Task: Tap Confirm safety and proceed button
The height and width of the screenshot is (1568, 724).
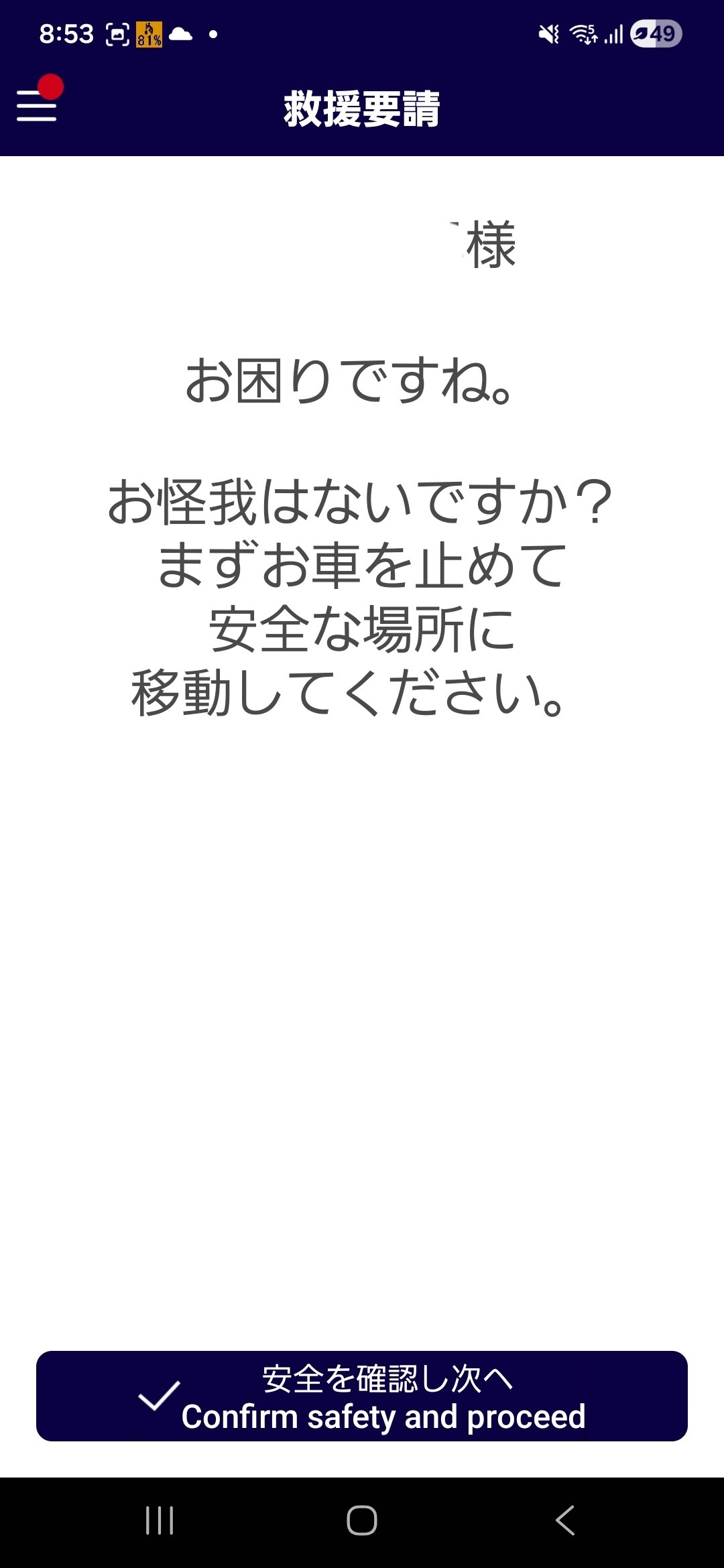Action: click(362, 1396)
